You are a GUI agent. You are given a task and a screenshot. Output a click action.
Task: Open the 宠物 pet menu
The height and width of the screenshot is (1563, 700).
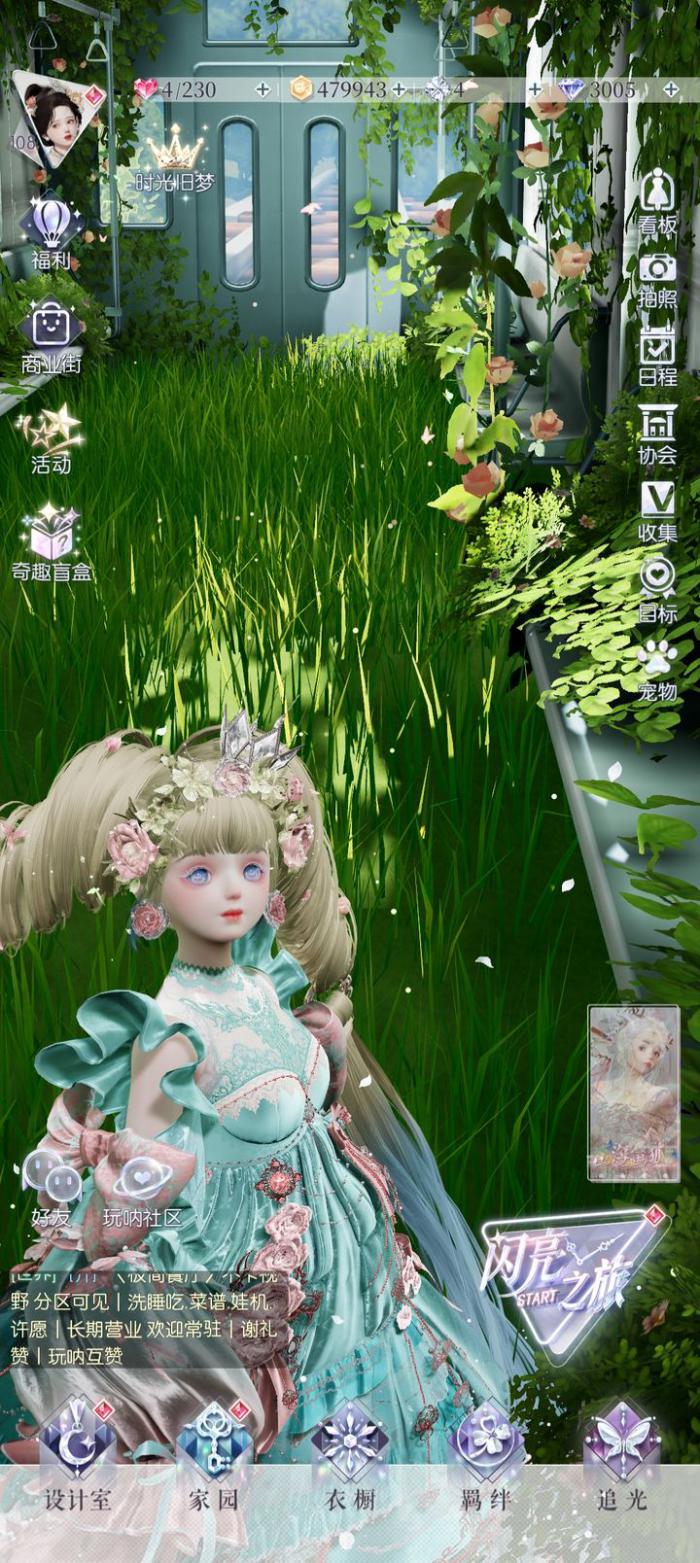tap(657, 668)
